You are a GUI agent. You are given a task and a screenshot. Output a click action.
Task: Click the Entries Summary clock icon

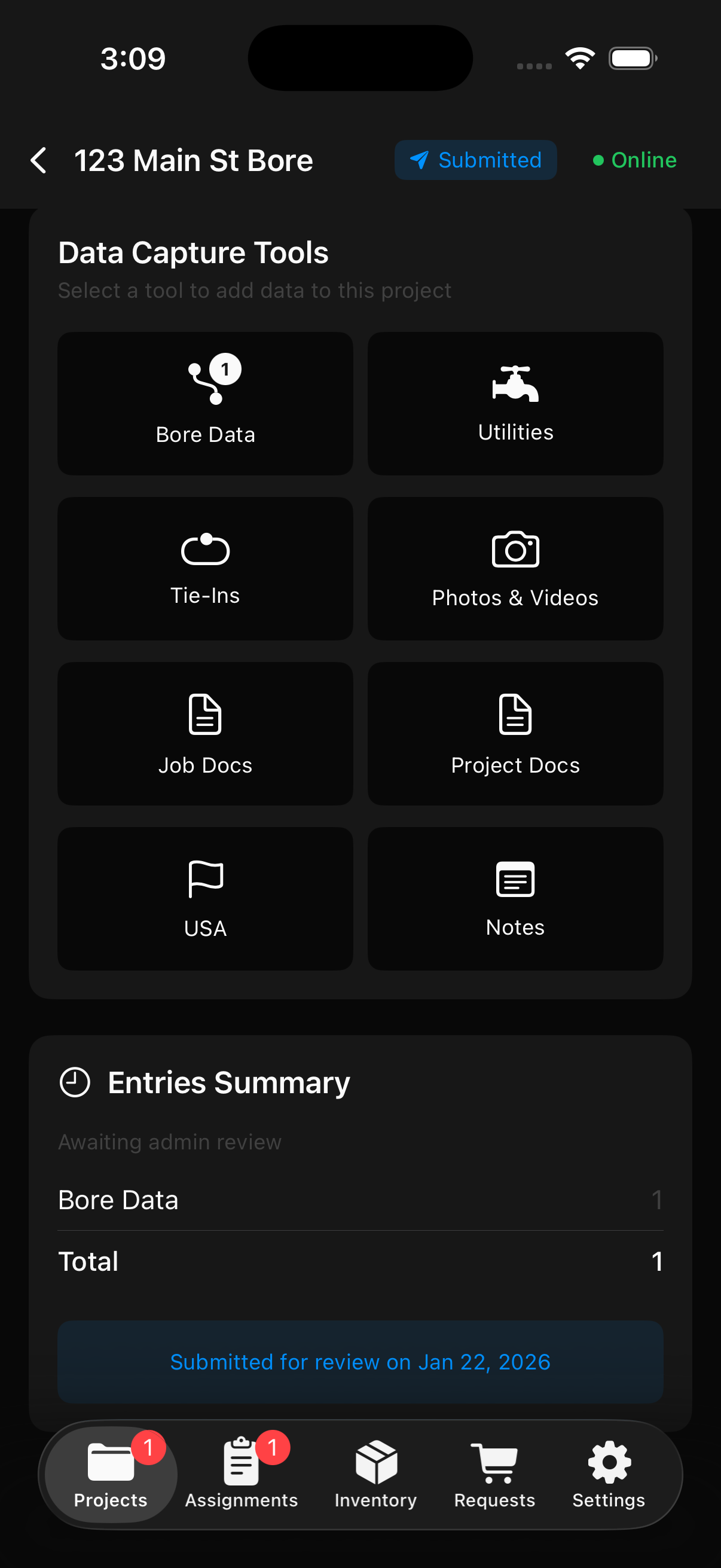pyautogui.click(x=74, y=1082)
